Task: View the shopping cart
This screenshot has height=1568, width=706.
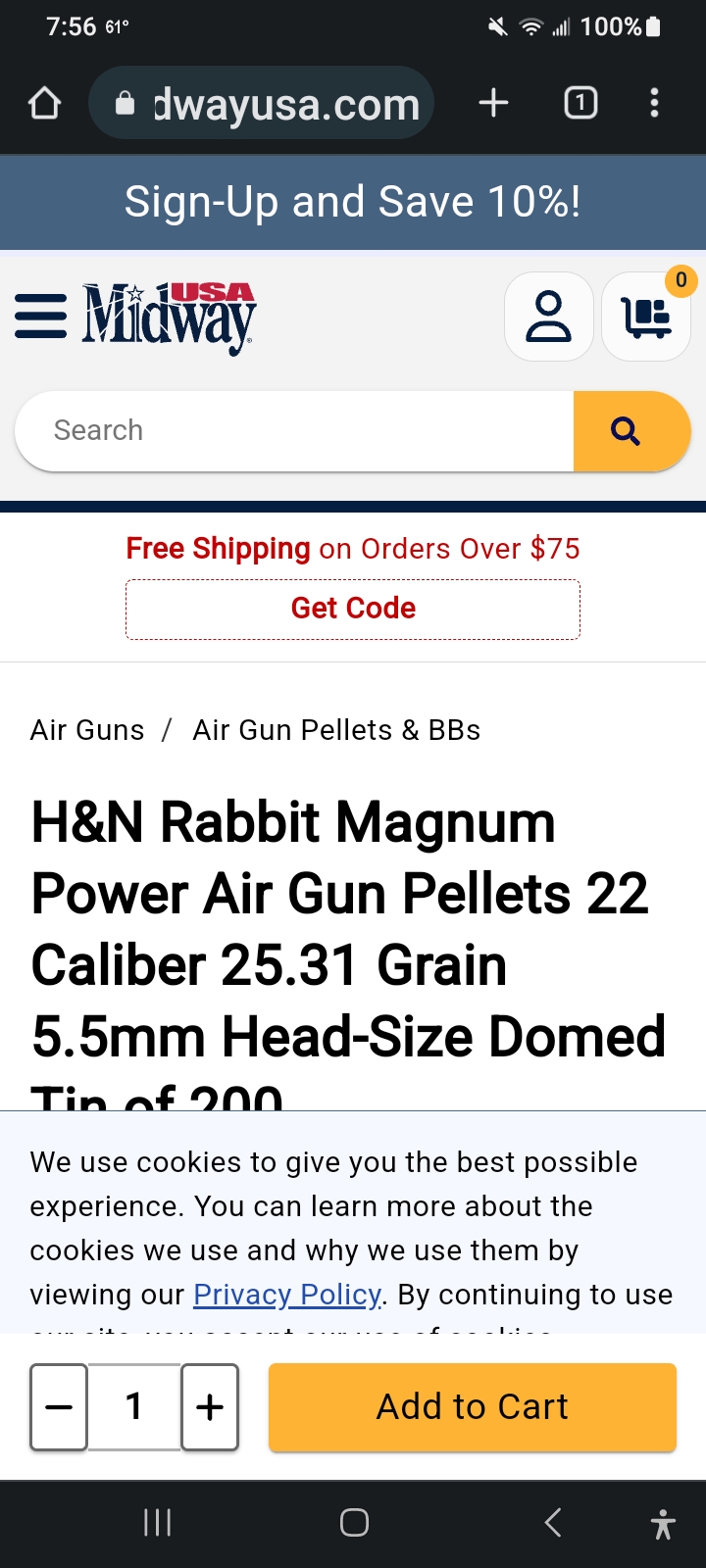Action: tap(646, 317)
